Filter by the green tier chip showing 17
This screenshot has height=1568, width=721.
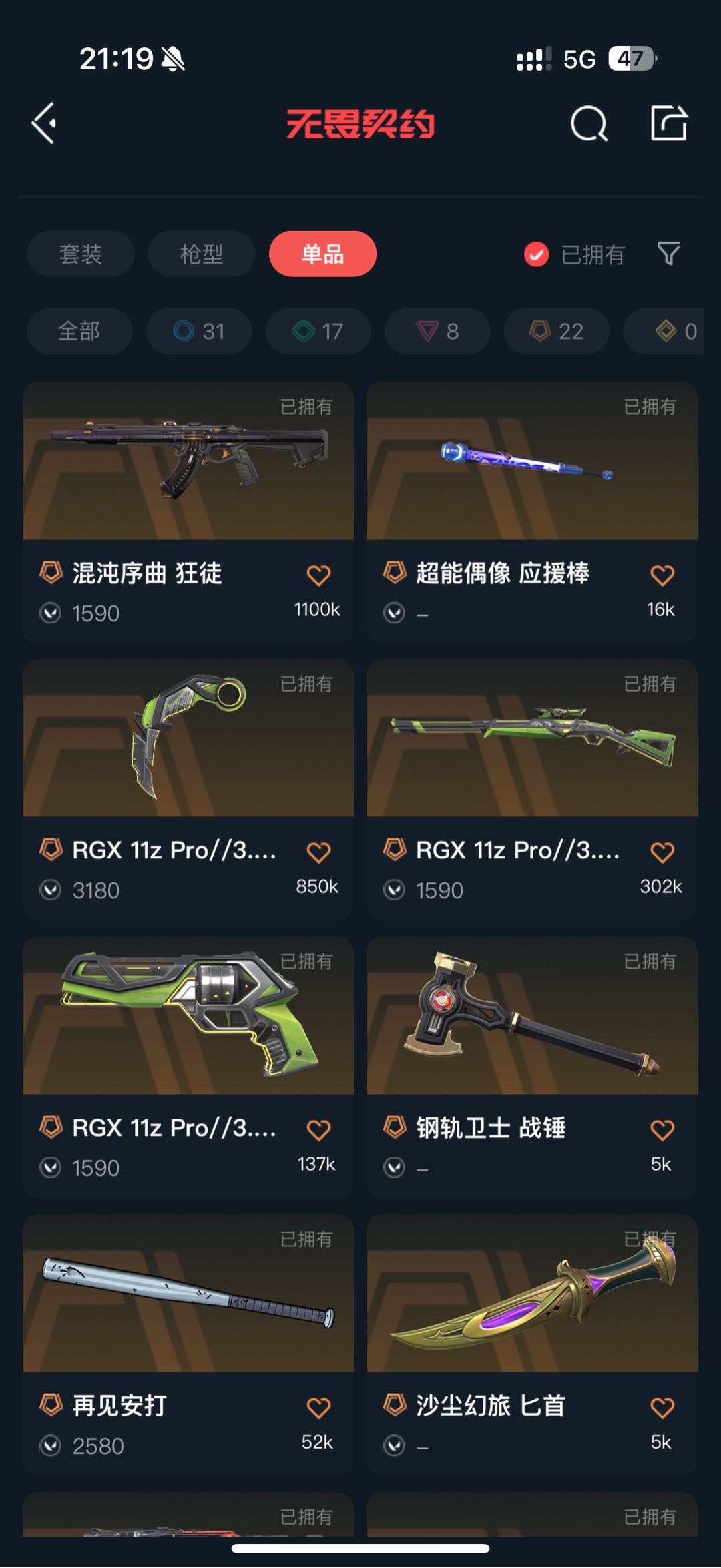pyautogui.click(x=318, y=331)
